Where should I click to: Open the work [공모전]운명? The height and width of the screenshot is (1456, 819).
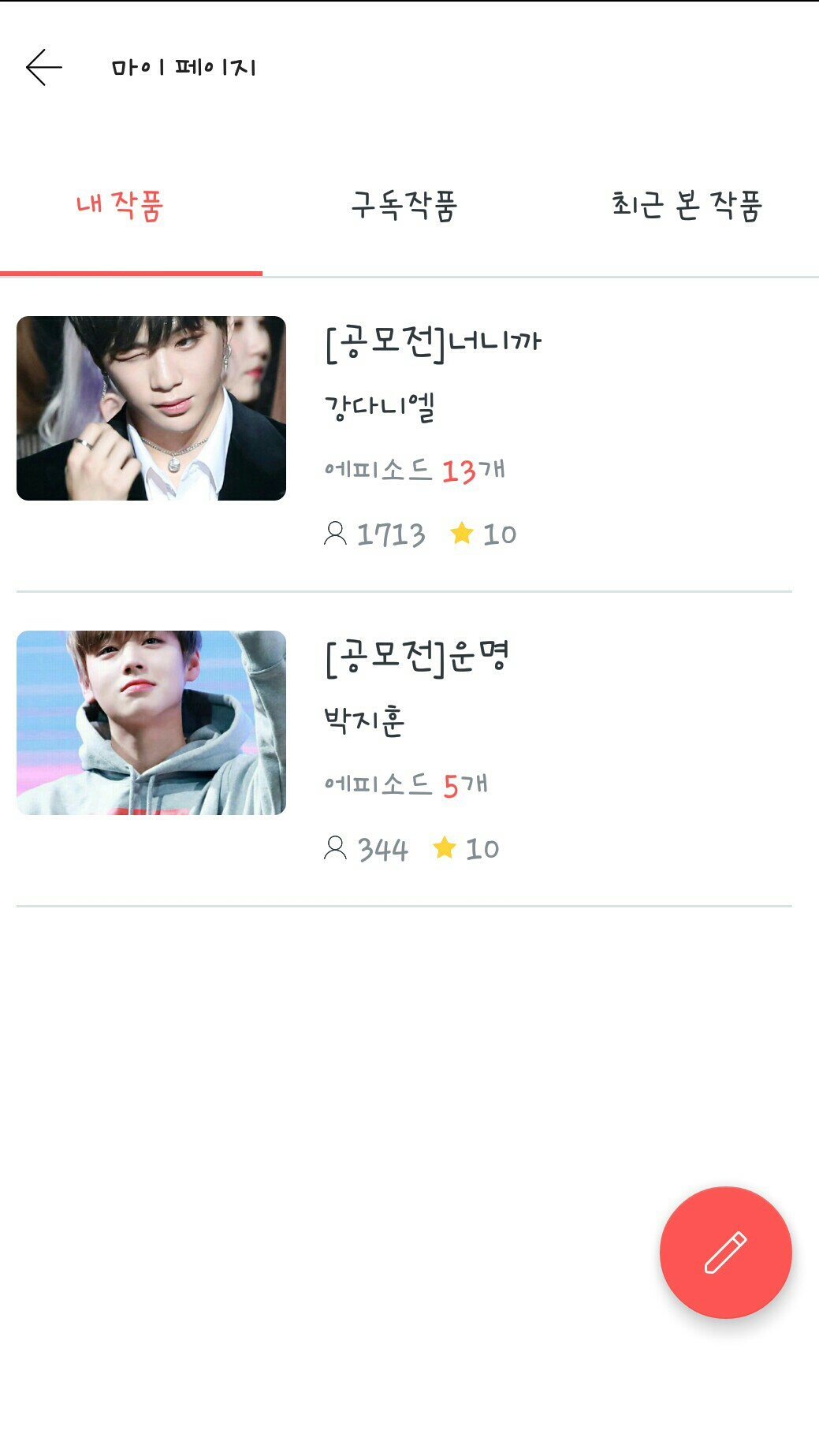[x=417, y=657]
